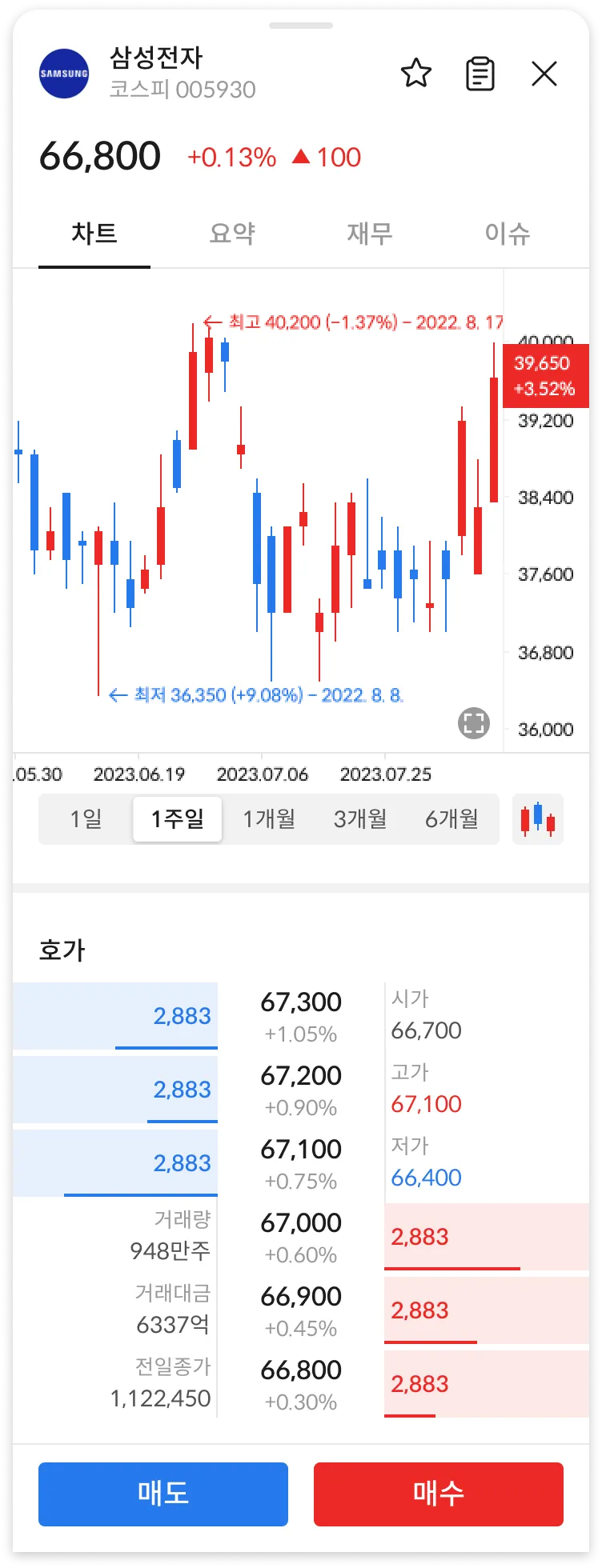Pick the 66,900 bid price row
Image resolution: width=602 pixels, height=1568 pixels.
coord(301,1310)
